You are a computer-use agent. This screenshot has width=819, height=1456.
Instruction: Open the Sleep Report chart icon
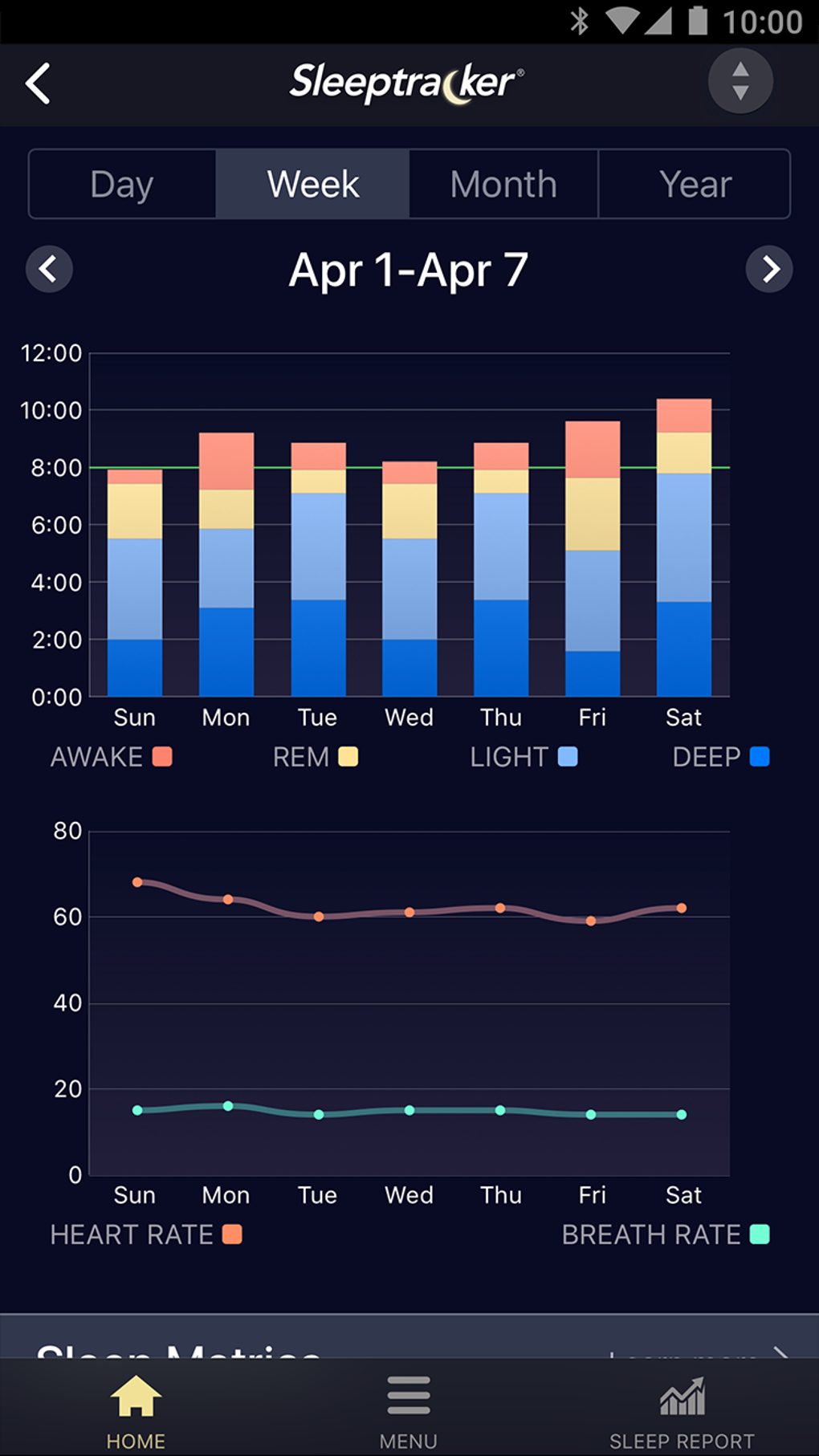tap(683, 1394)
